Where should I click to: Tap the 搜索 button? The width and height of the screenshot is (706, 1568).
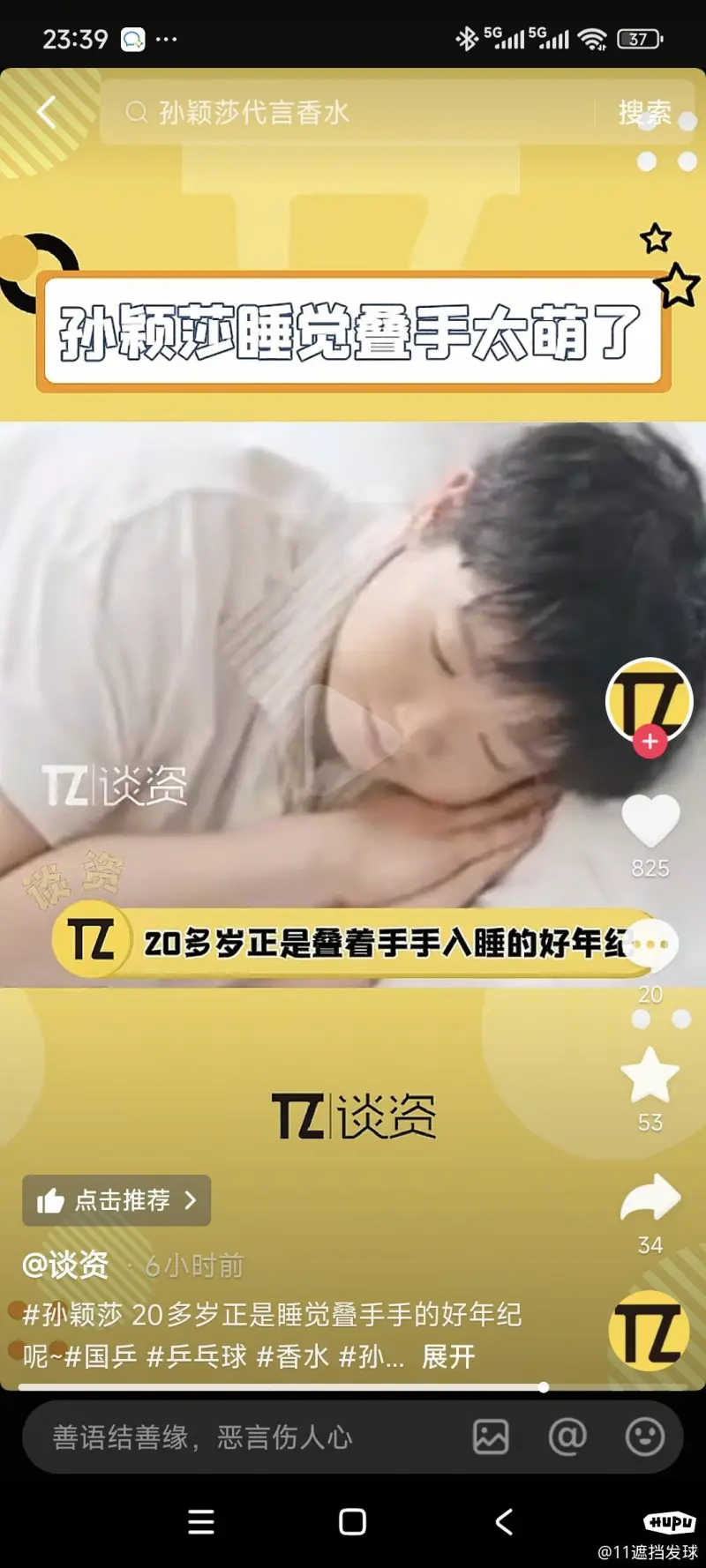pyautogui.click(x=644, y=112)
